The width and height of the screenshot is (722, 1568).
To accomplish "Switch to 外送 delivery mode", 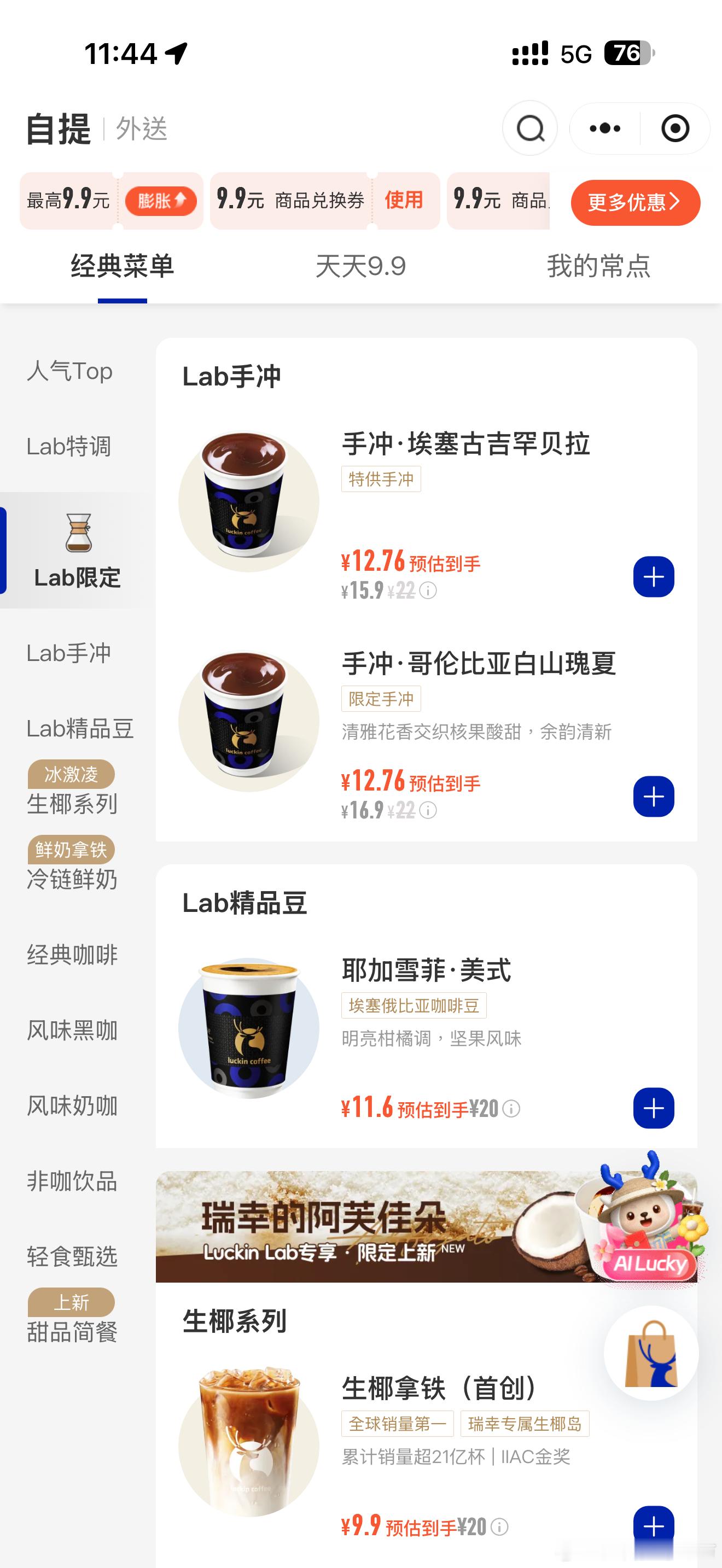I will point(141,129).
